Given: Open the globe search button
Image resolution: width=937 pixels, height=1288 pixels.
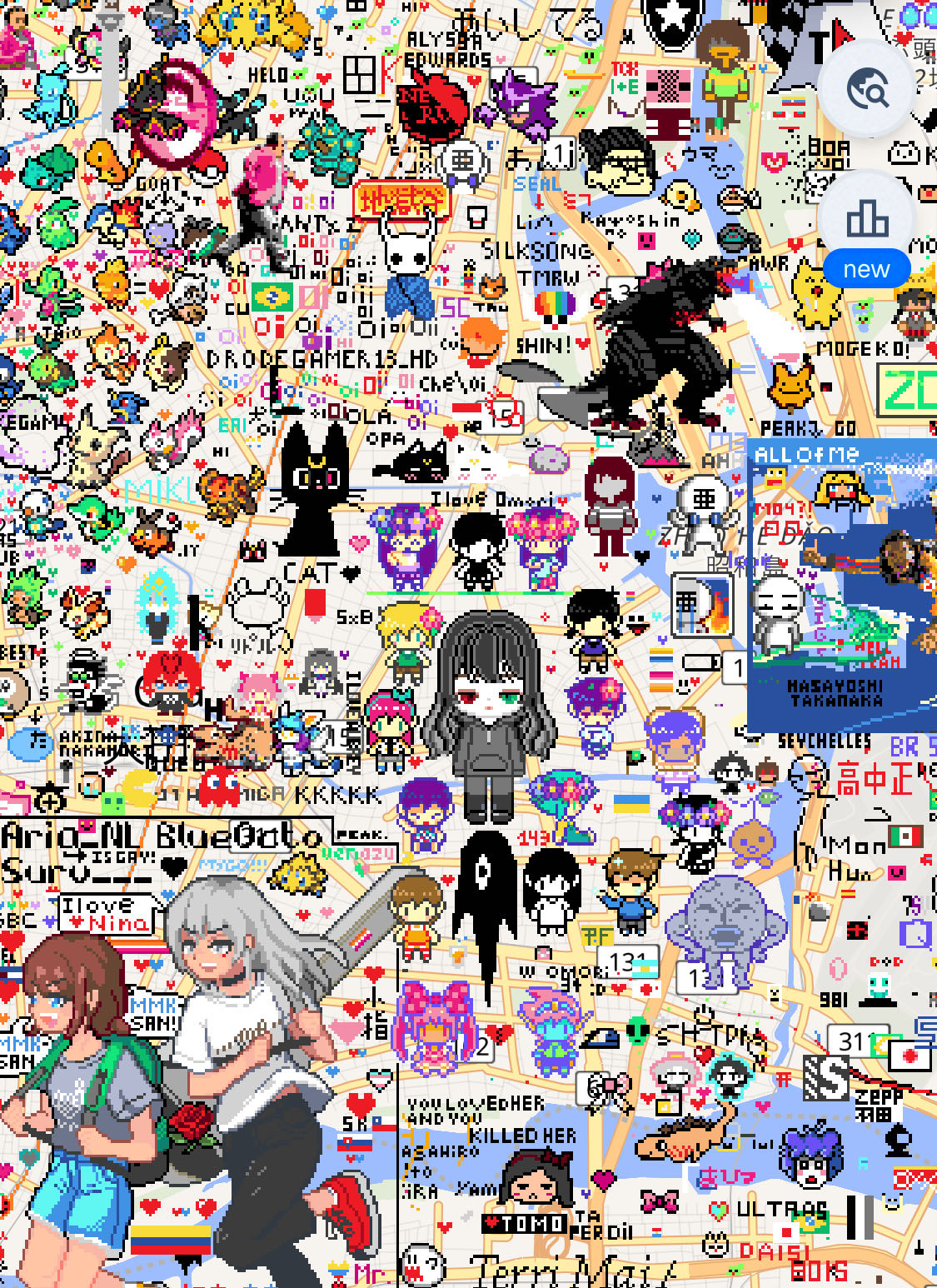Looking at the screenshot, I should (x=867, y=89).
